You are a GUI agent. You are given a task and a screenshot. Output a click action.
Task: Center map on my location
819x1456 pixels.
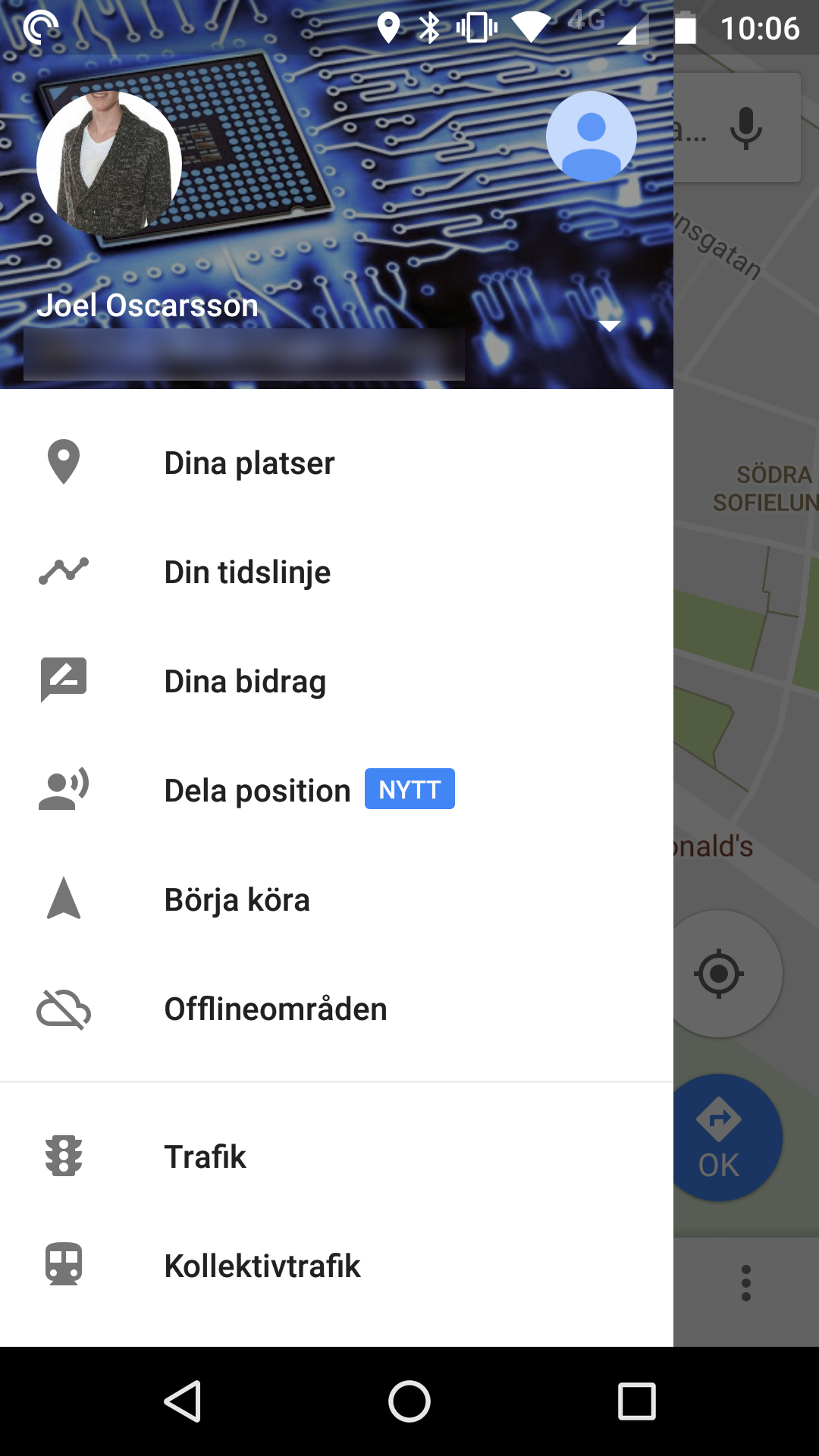719,974
